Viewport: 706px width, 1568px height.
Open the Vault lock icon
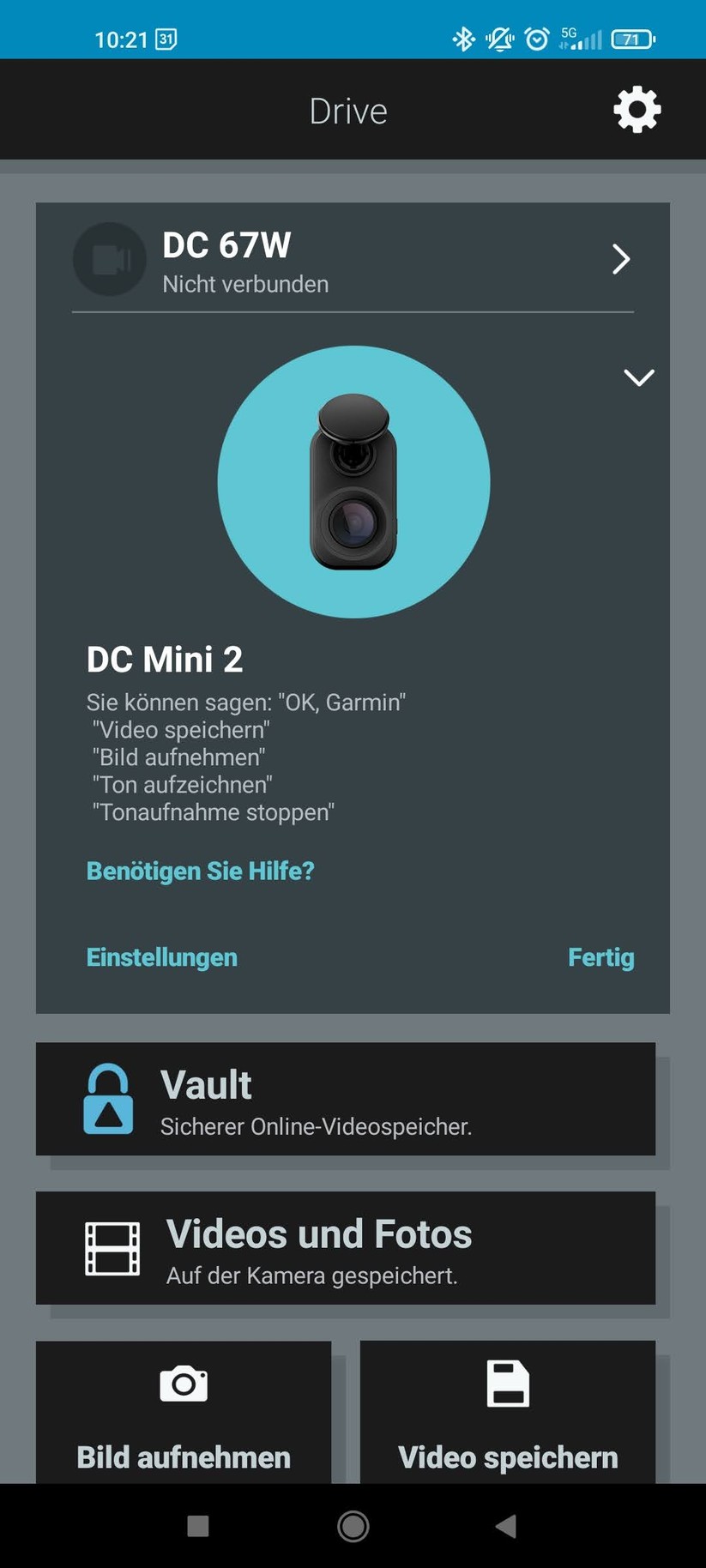point(106,1100)
